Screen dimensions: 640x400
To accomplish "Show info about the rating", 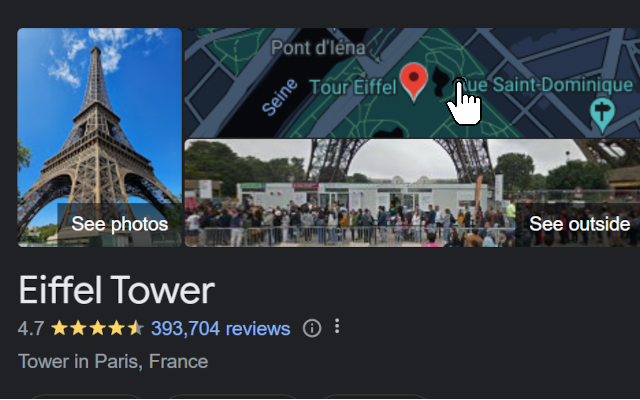I will (x=312, y=328).
